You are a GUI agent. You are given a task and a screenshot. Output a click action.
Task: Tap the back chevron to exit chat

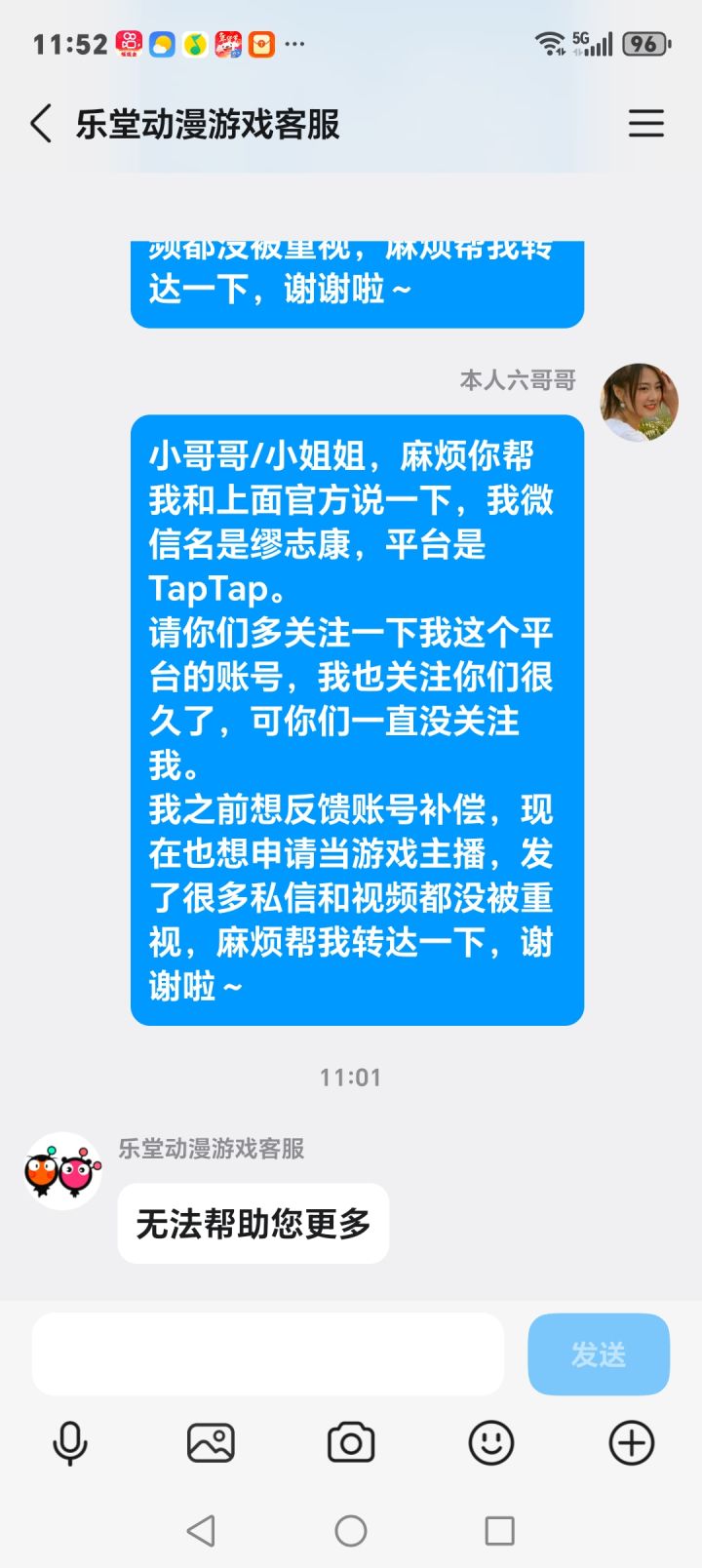[39, 125]
